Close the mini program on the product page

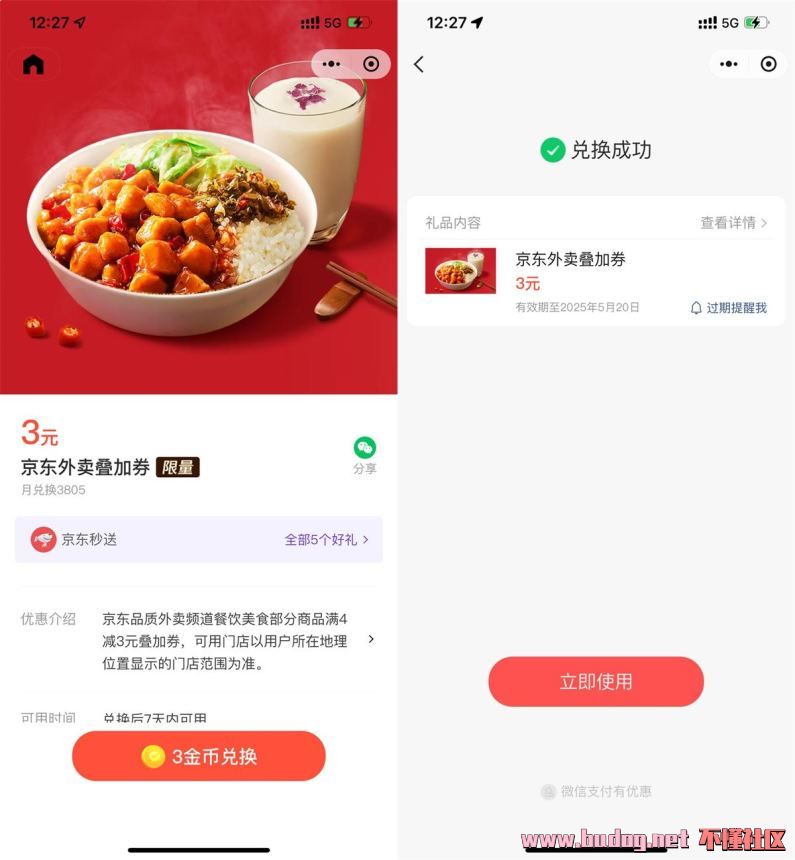coord(371,64)
